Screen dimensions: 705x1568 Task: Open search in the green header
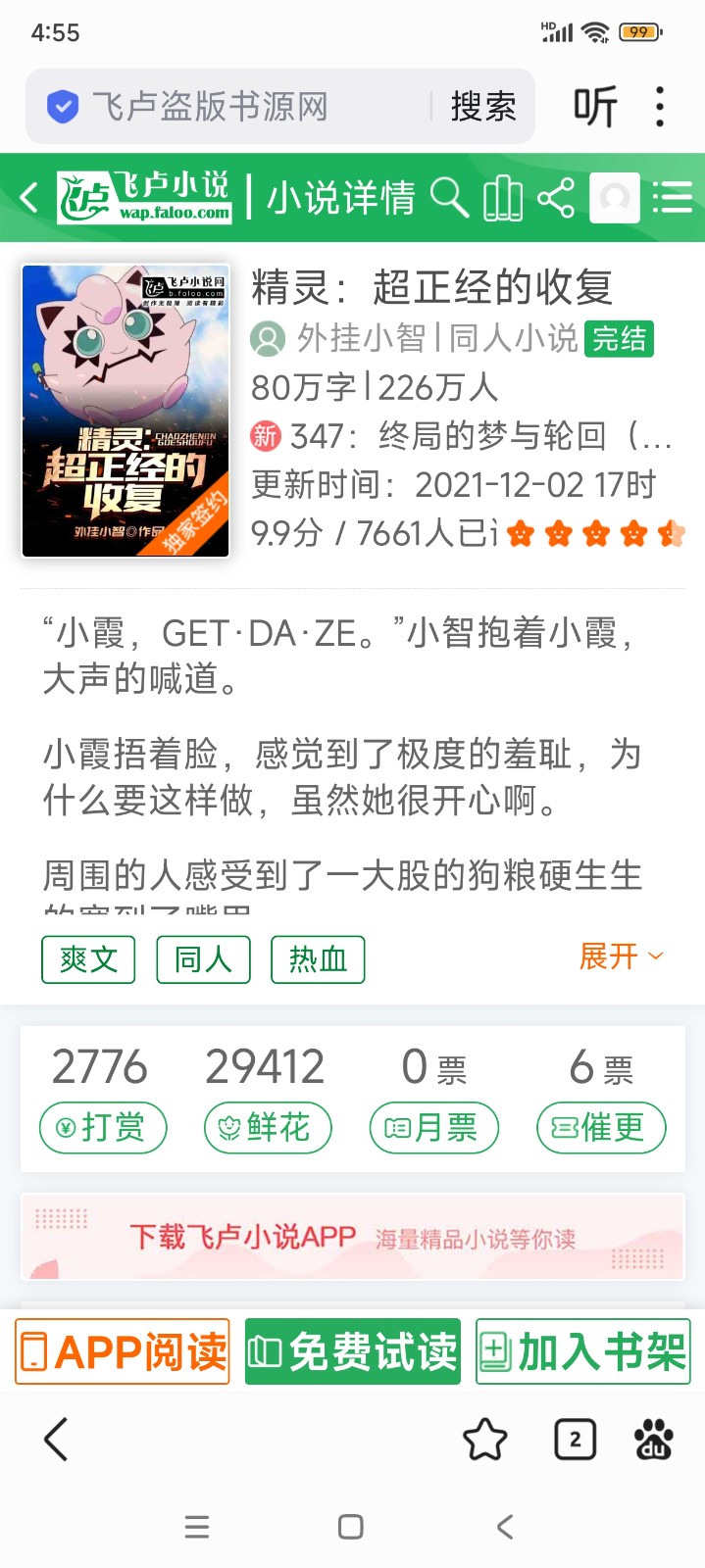tap(449, 198)
